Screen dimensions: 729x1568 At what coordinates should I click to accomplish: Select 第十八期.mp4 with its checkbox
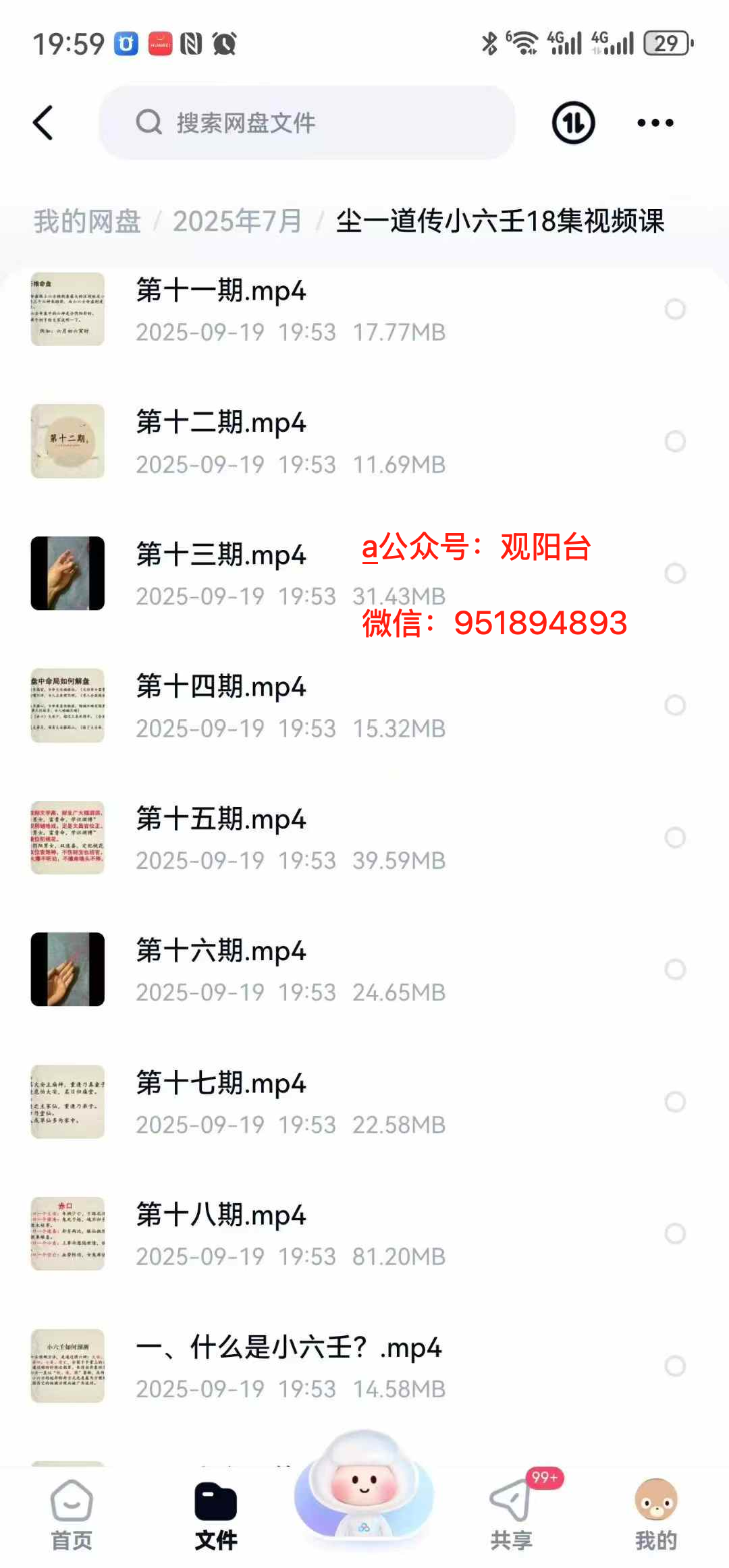tap(675, 1233)
